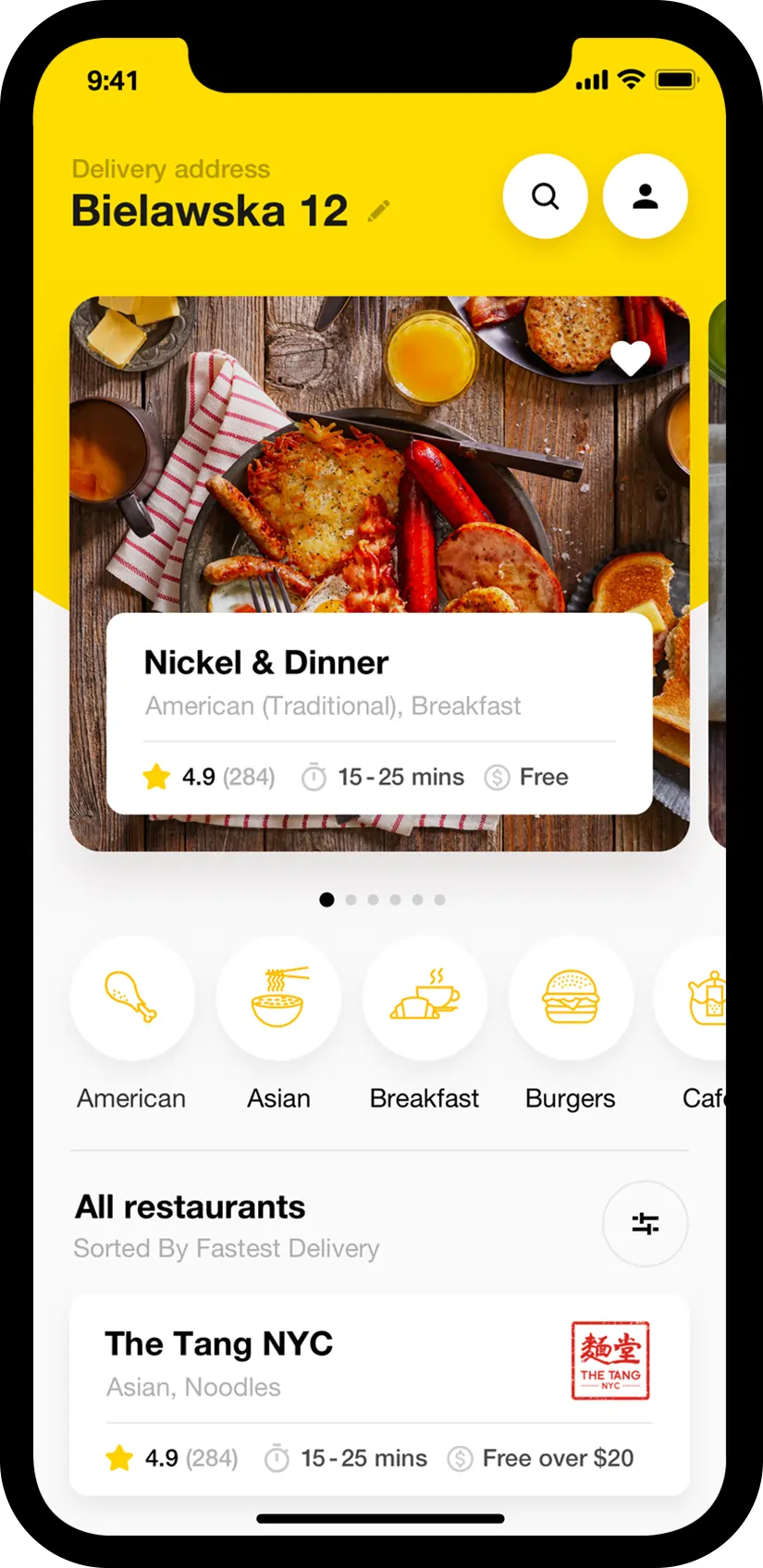Edit the delivery address pencil icon
This screenshot has width=763, height=1568.
click(x=378, y=212)
